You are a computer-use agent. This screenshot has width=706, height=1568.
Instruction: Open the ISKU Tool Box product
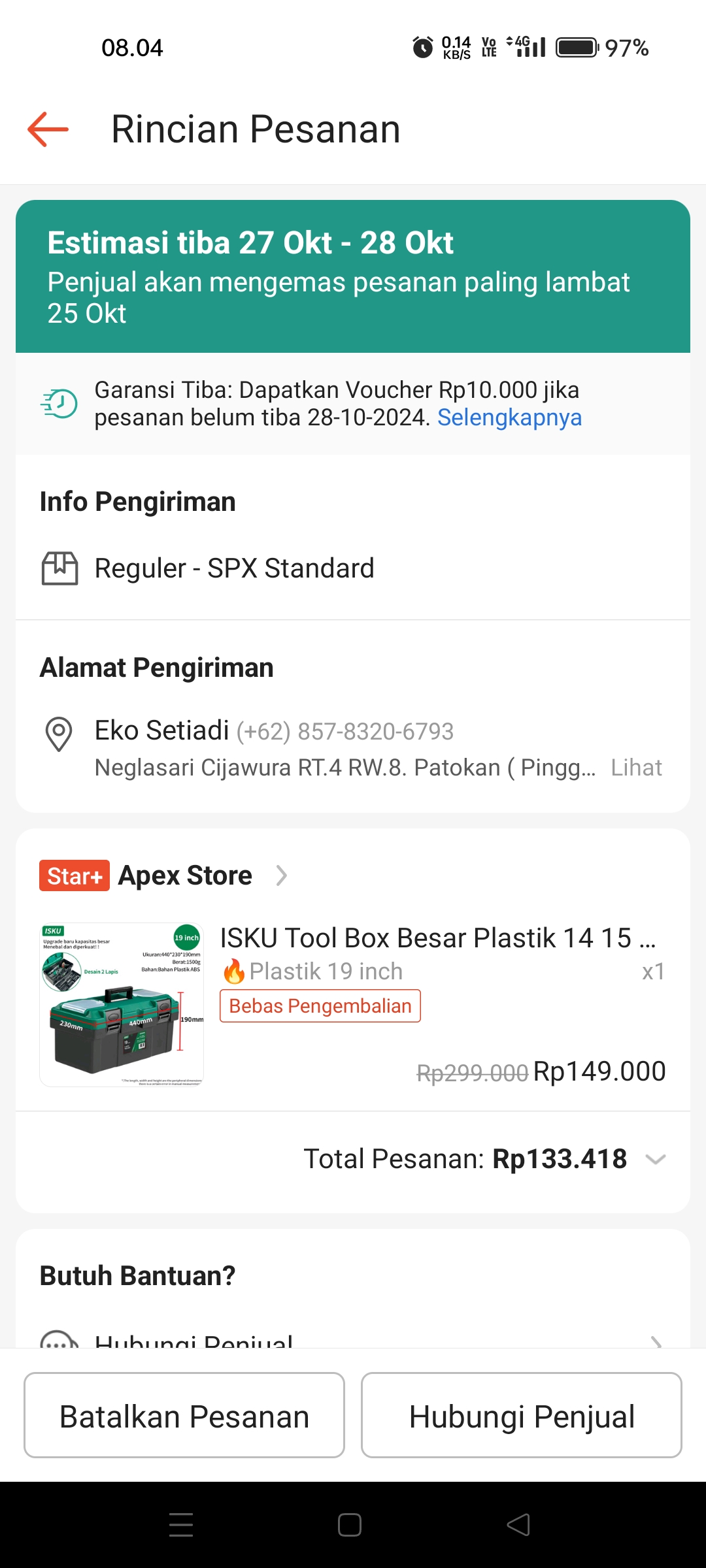(437, 938)
